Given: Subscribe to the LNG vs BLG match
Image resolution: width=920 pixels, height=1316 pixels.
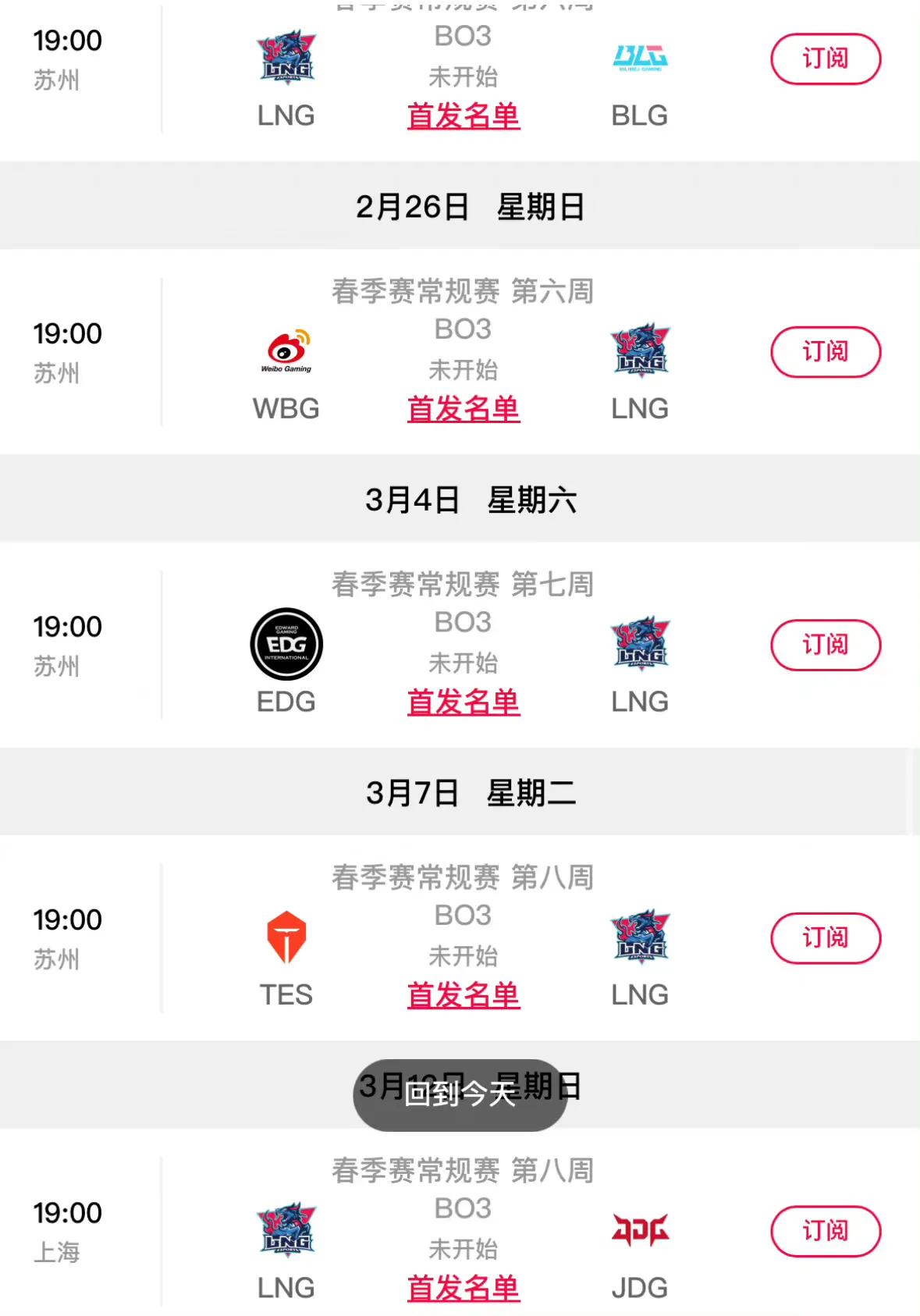Looking at the screenshot, I should click(825, 59).
